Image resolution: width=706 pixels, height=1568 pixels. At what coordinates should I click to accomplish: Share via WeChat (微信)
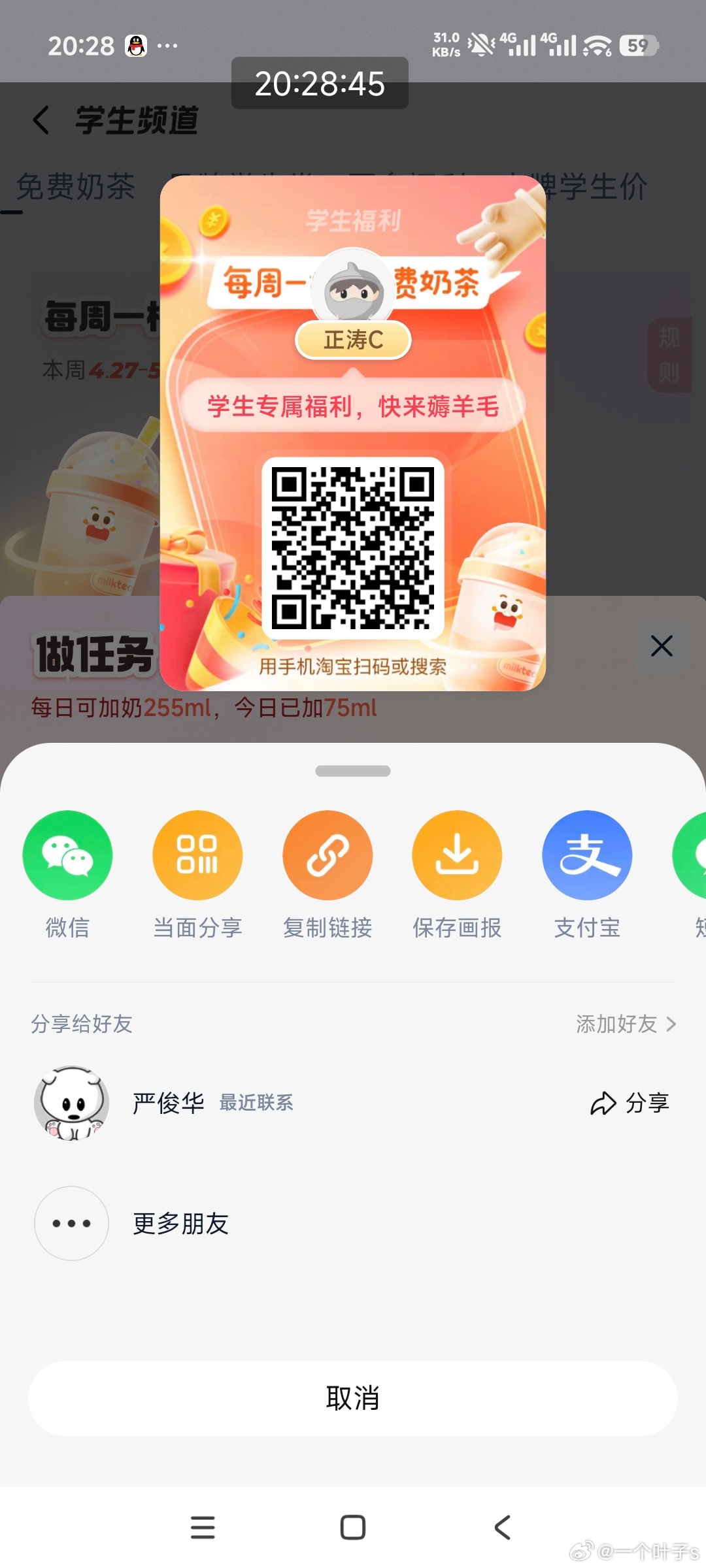pos(67,855)
